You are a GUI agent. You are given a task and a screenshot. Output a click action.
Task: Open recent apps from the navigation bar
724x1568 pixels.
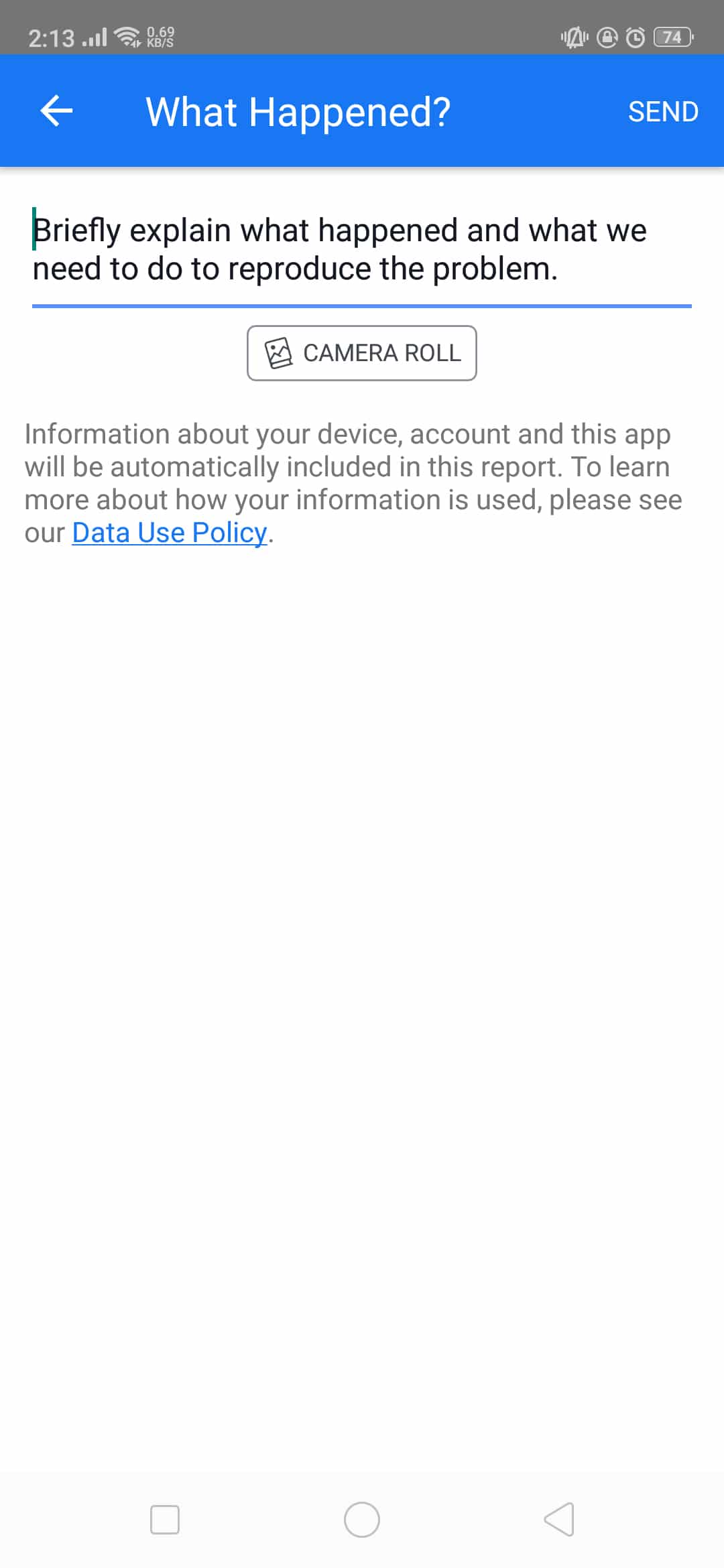coord(165,1519)
